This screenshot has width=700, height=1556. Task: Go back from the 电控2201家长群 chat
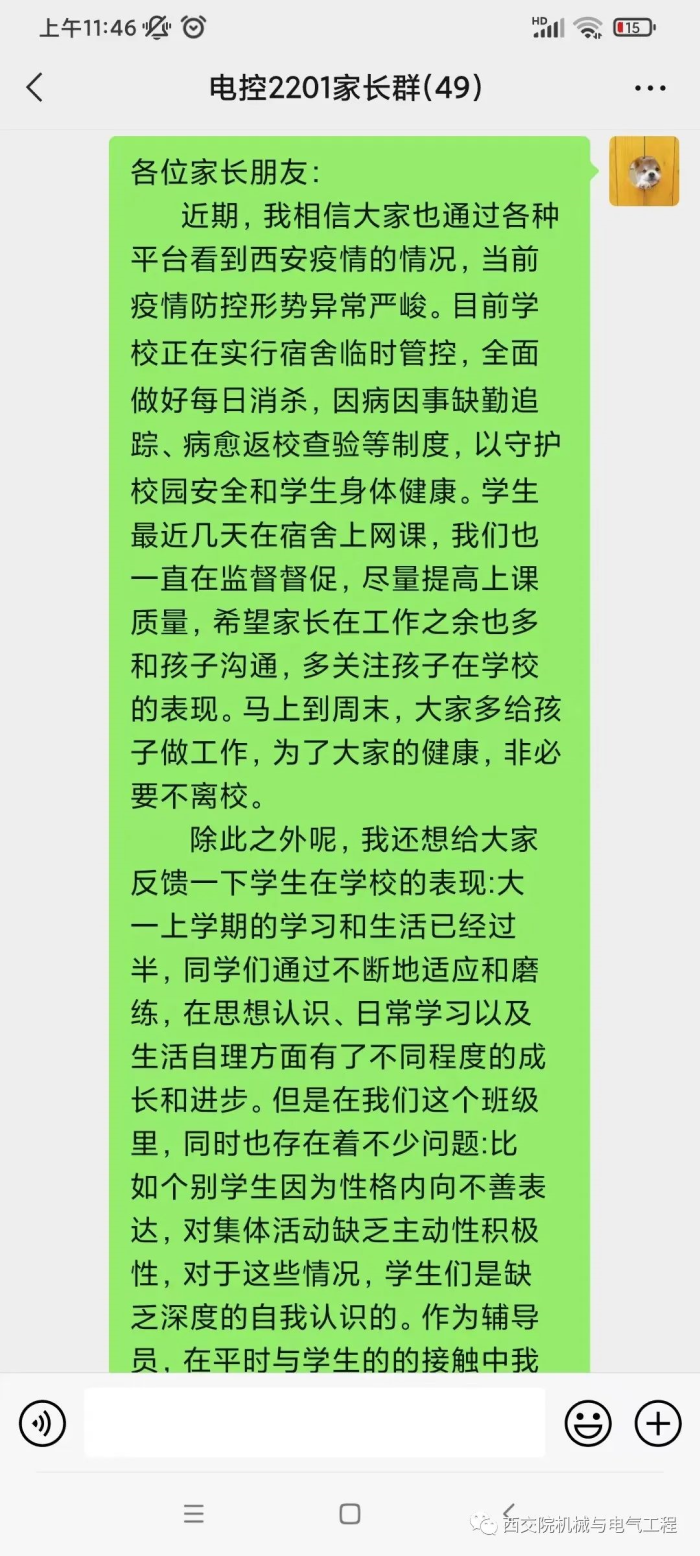pyautogui.click(x=35, y=88)
